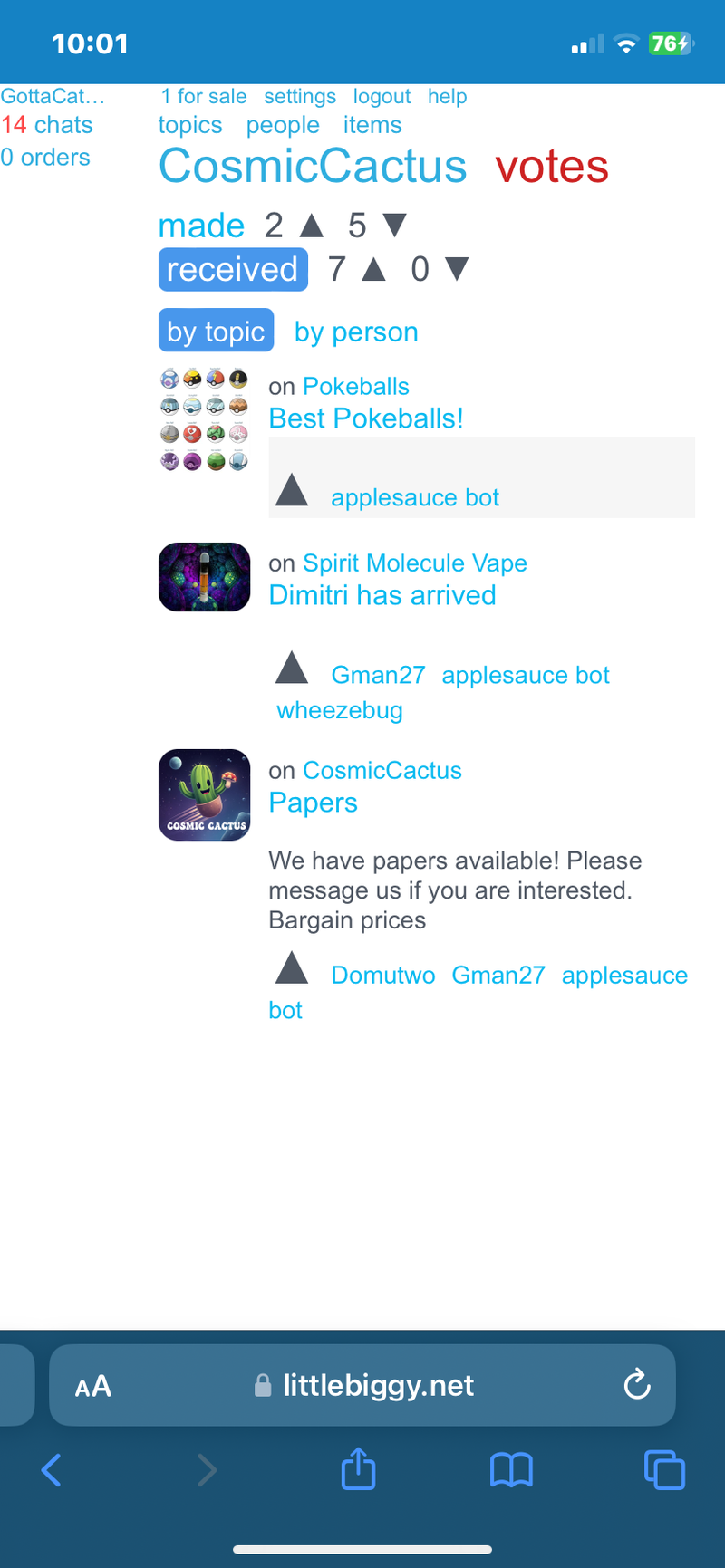Viewport: 725px width, 1568px height.
Task: Sort votes by person
Action: [x=356, y=332]
